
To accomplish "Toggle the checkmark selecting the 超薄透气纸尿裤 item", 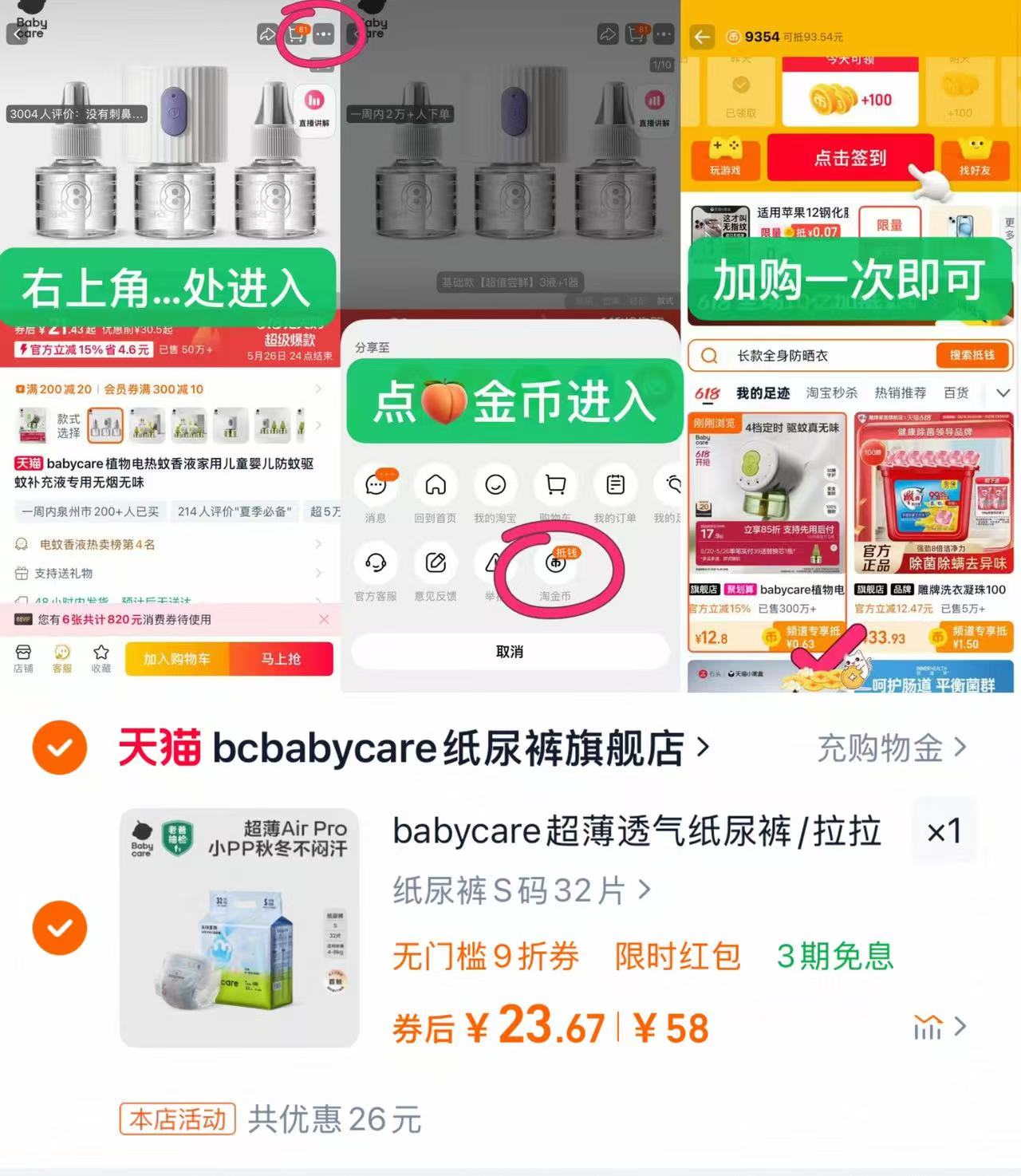I will (x=60, y=928).
